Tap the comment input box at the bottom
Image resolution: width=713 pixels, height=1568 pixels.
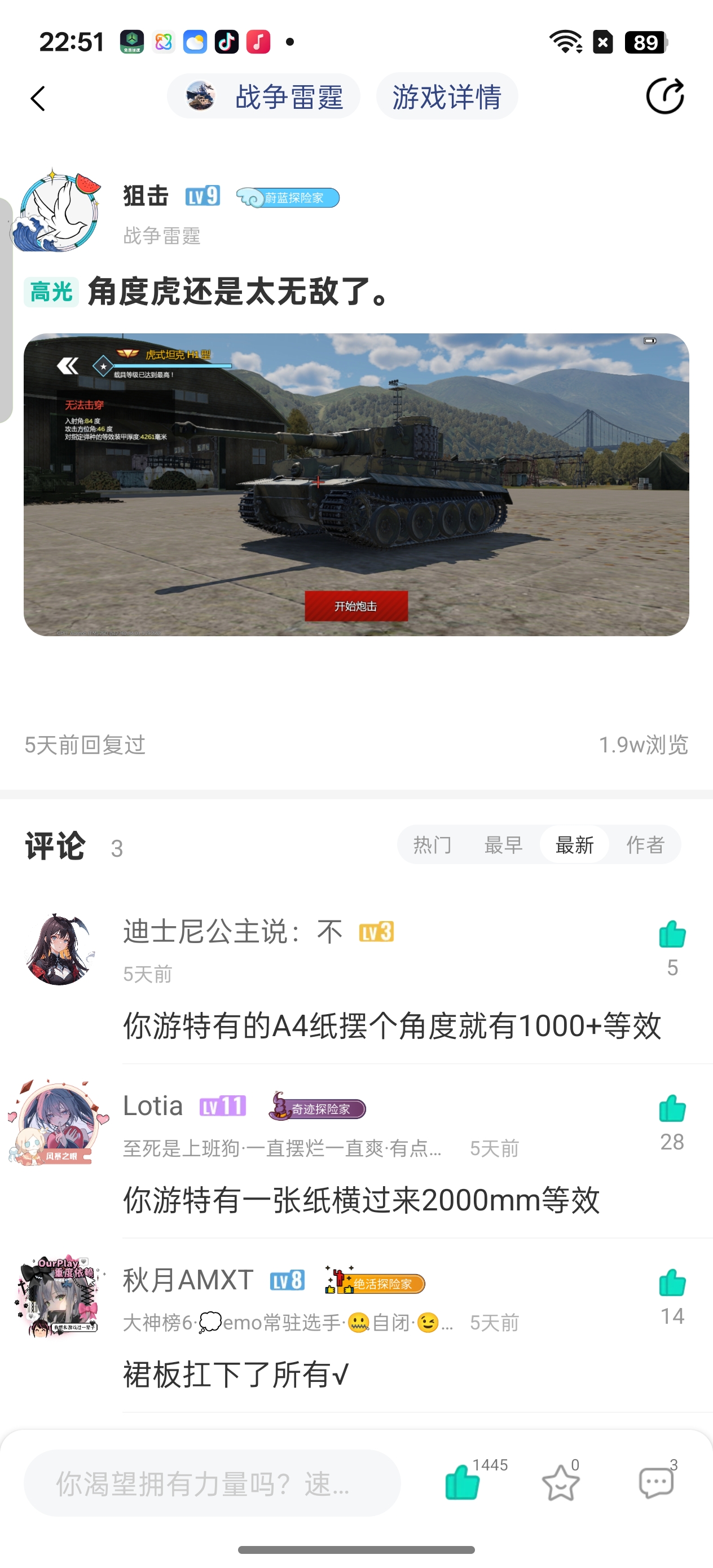click(212, 1483)
